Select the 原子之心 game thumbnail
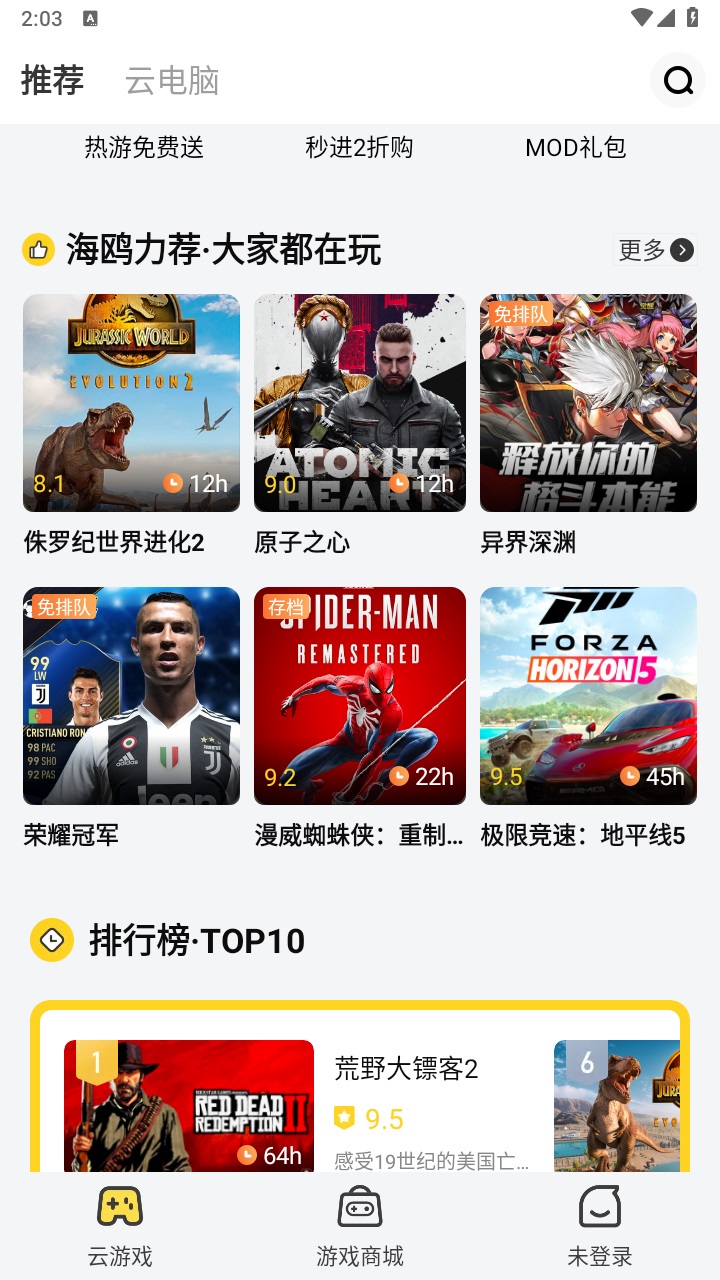The image size is (720, 1280). [x=359, y=403]
